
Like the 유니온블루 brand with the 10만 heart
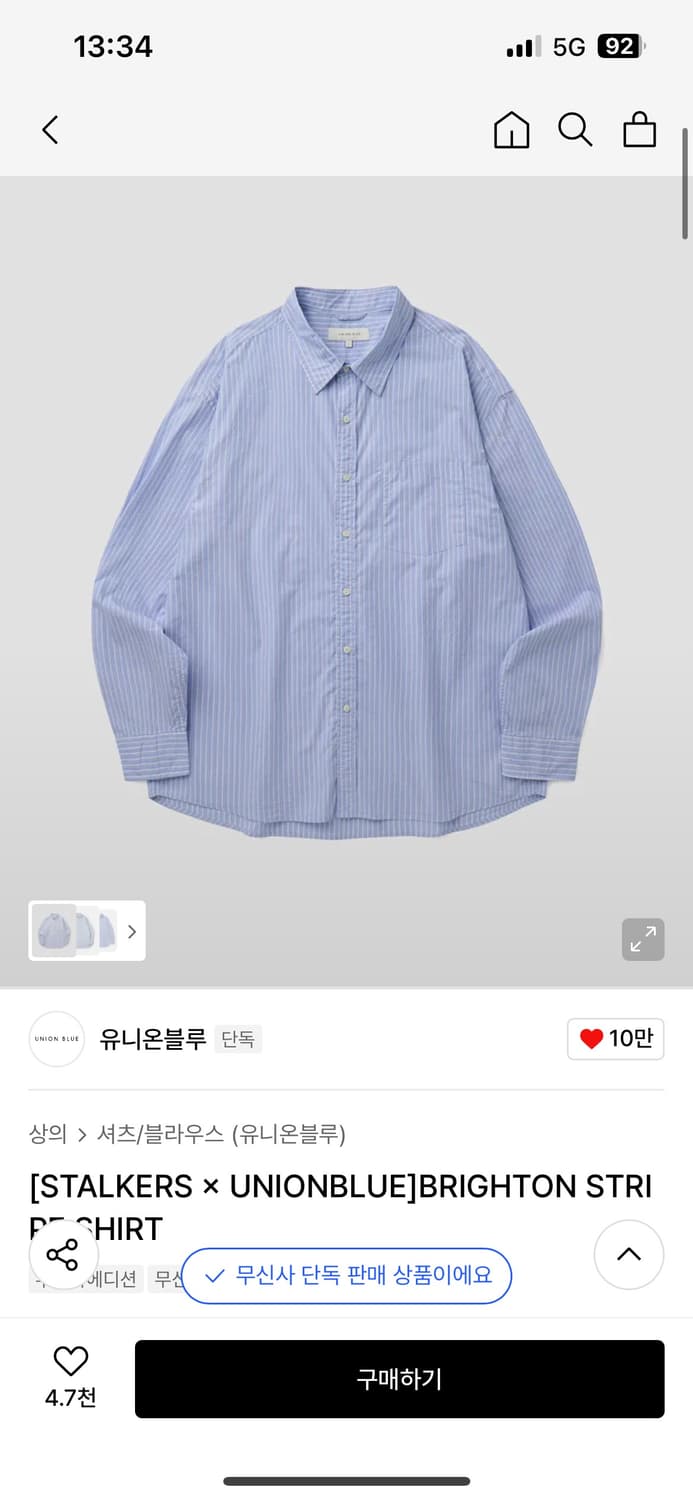(615, 1039)
